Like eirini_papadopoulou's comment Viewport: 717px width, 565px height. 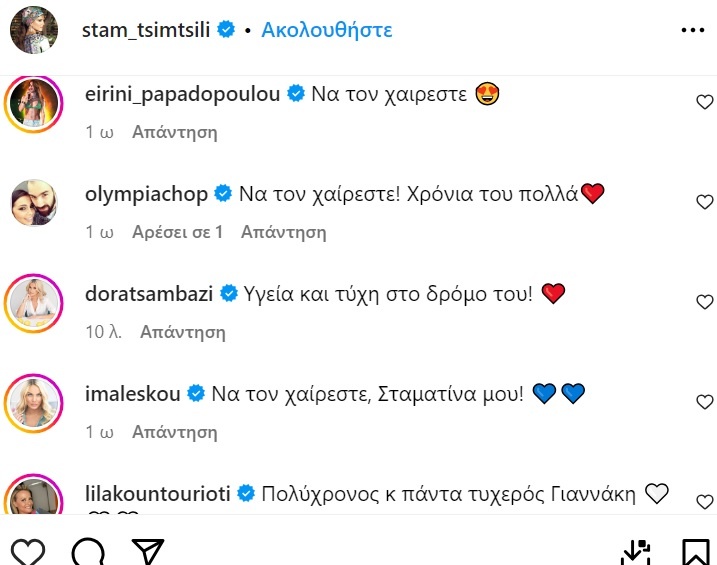point(704,102)
